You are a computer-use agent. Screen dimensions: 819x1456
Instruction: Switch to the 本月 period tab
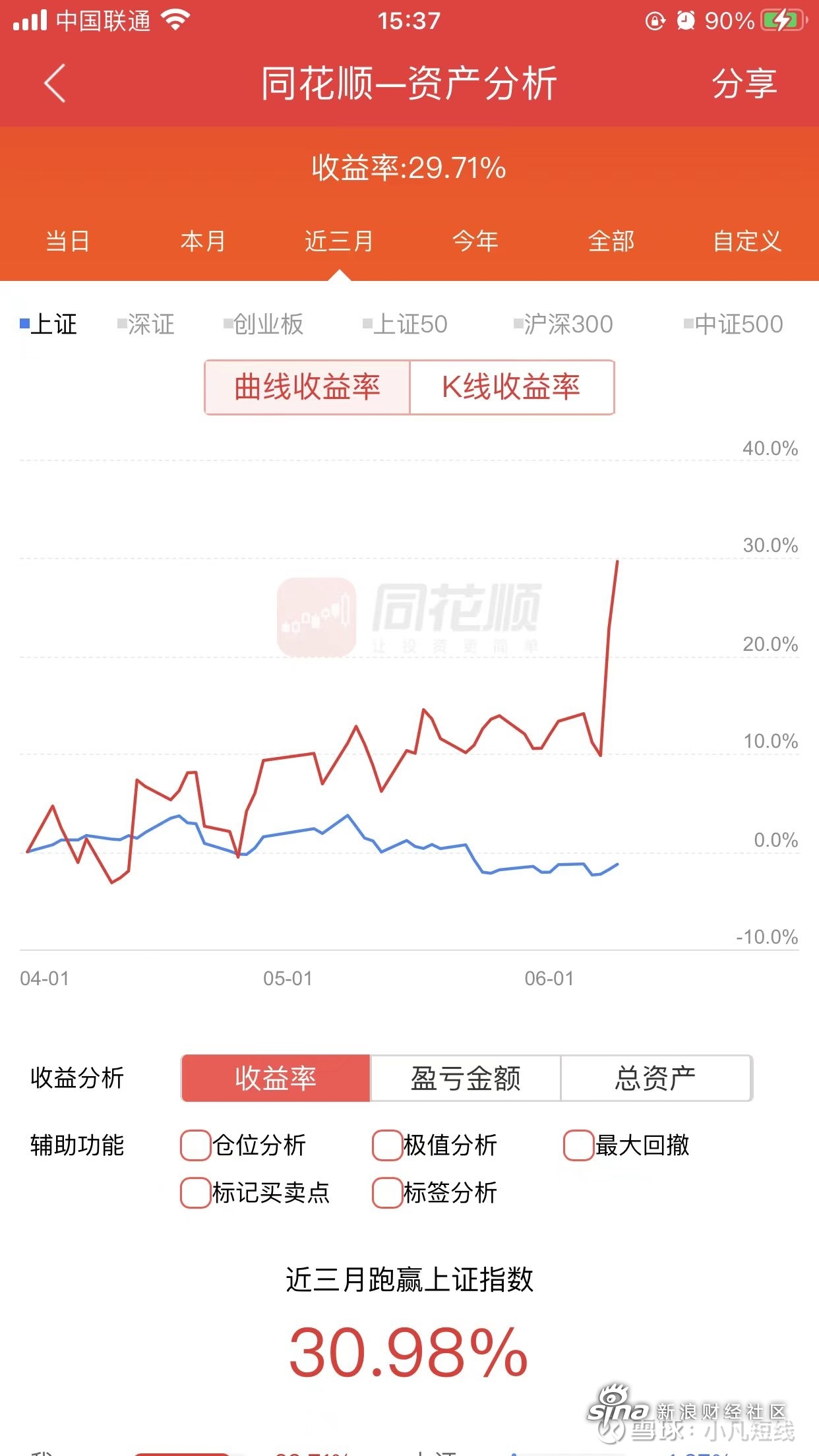(x=203, y=241)
